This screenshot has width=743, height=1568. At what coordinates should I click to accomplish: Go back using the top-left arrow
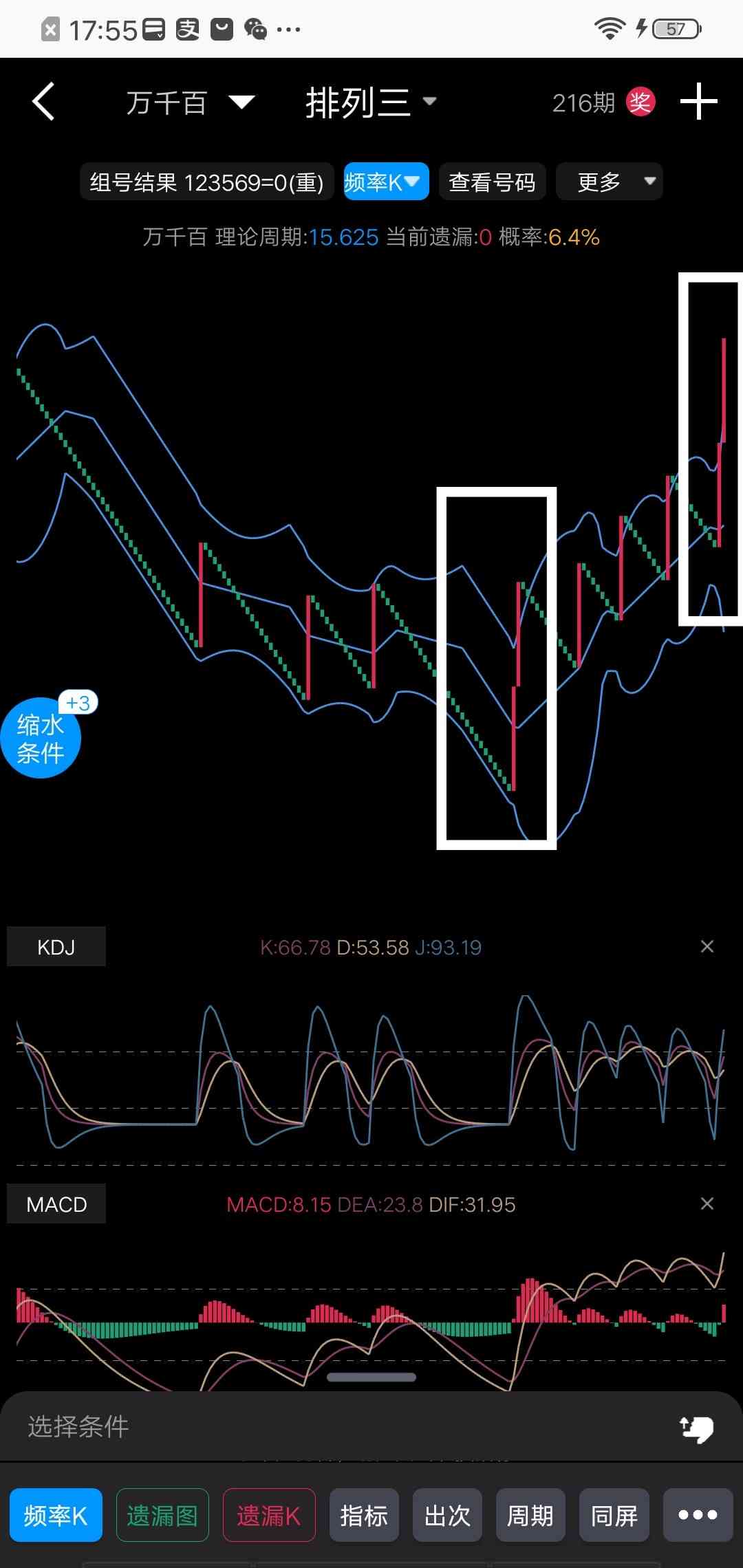point(43,102)
